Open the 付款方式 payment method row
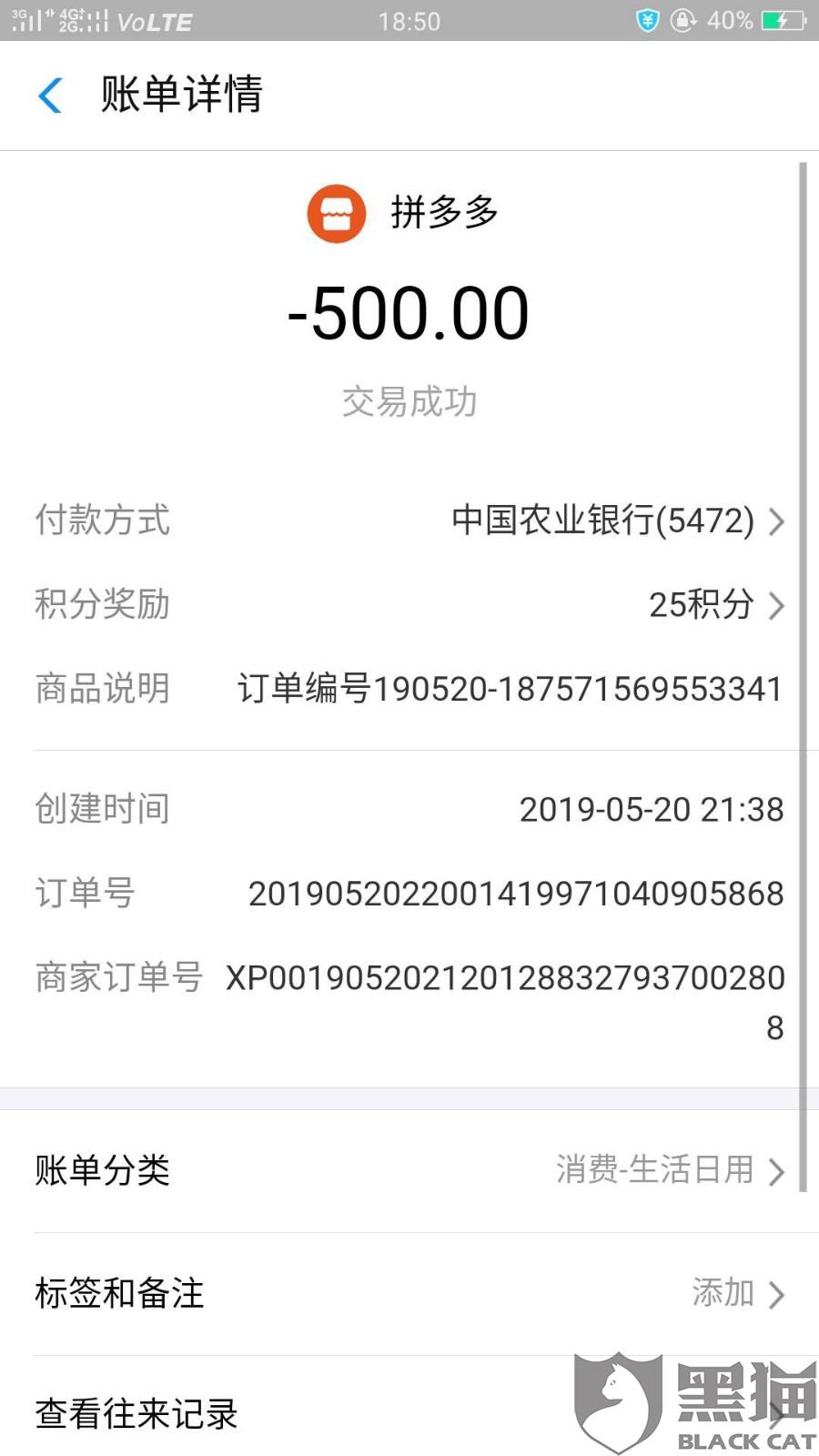This screenshot has height=1456, width=819. point(409,521)
